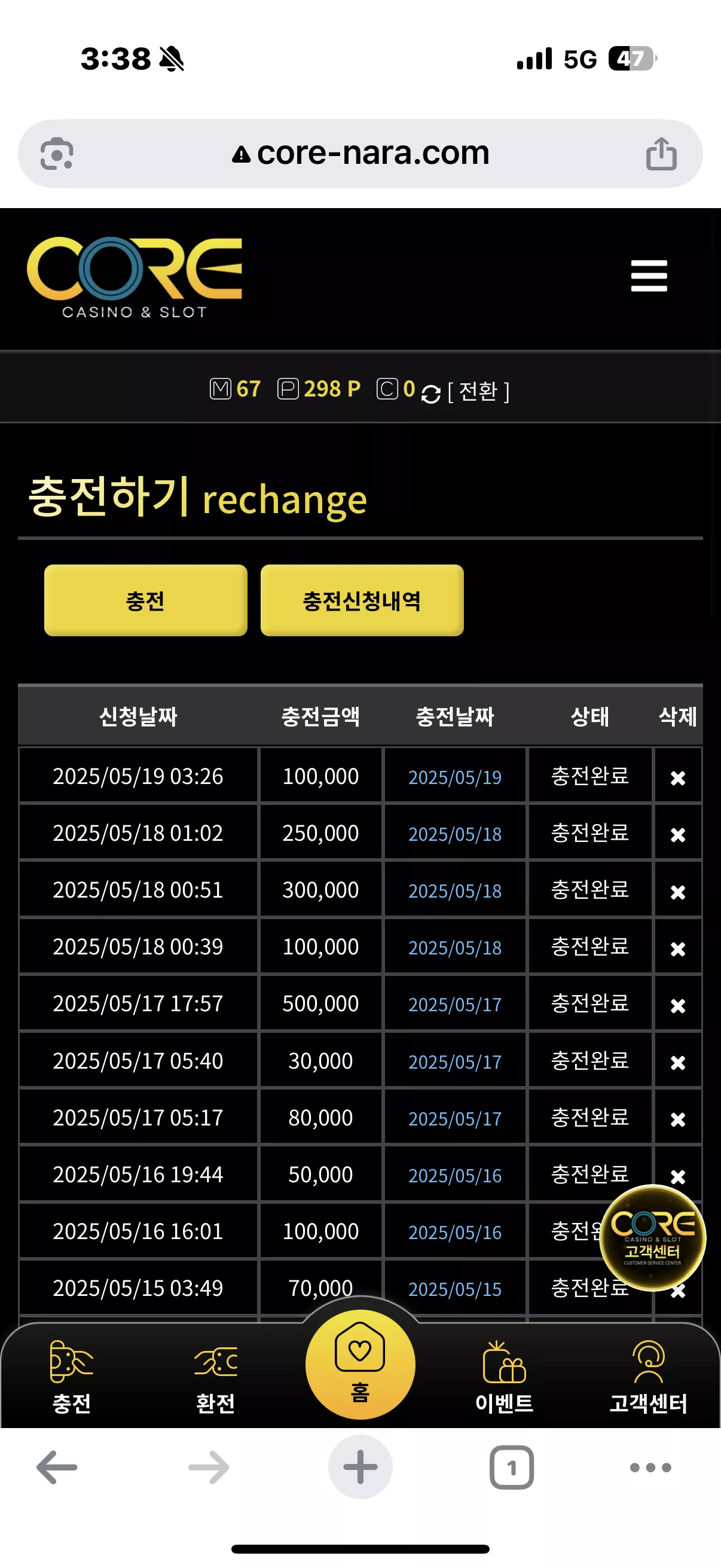
Task: Go to 충전 in bottom navigation
Action: pos(72,1376)
